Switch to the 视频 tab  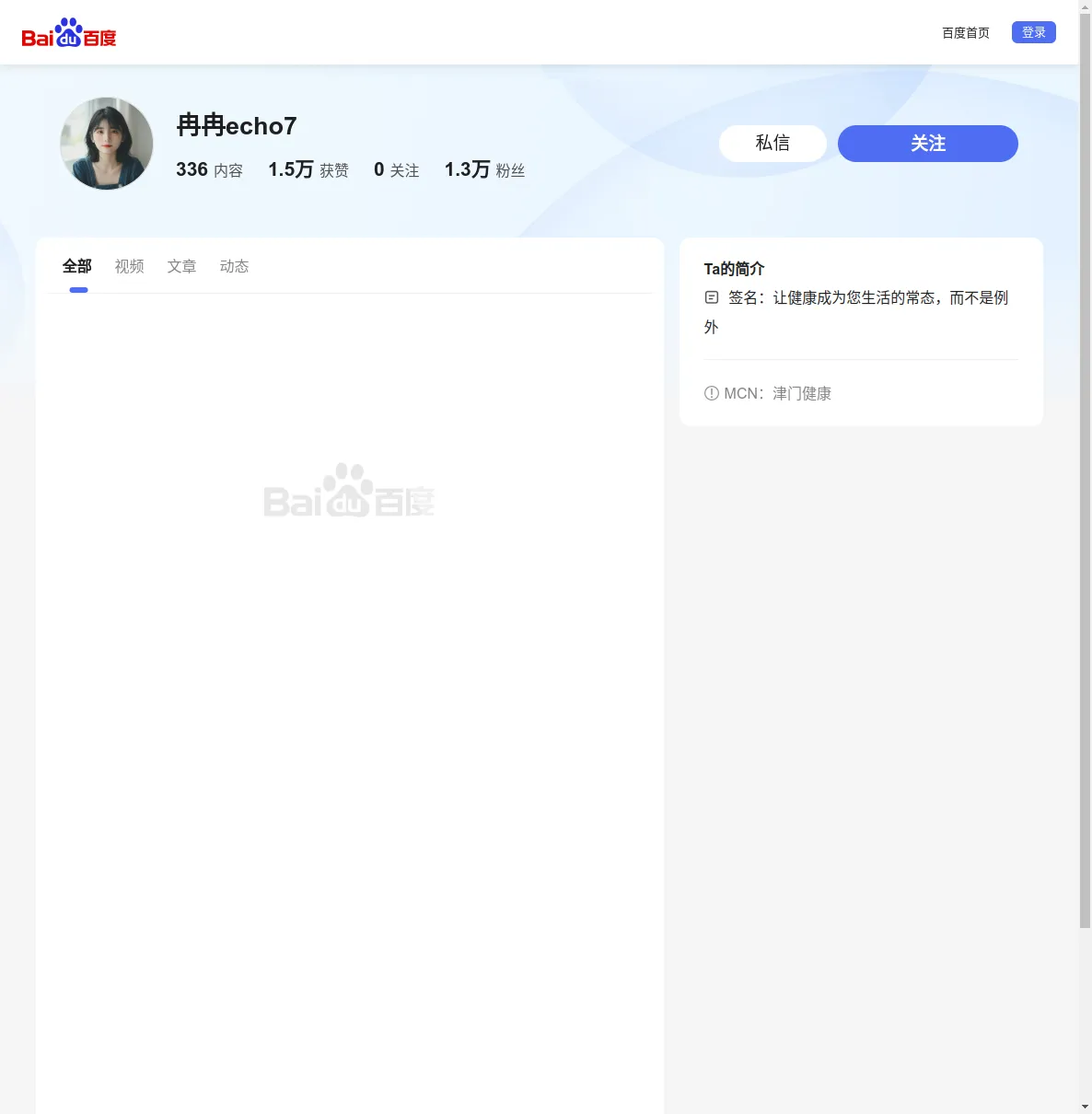[x=129, y=267]
